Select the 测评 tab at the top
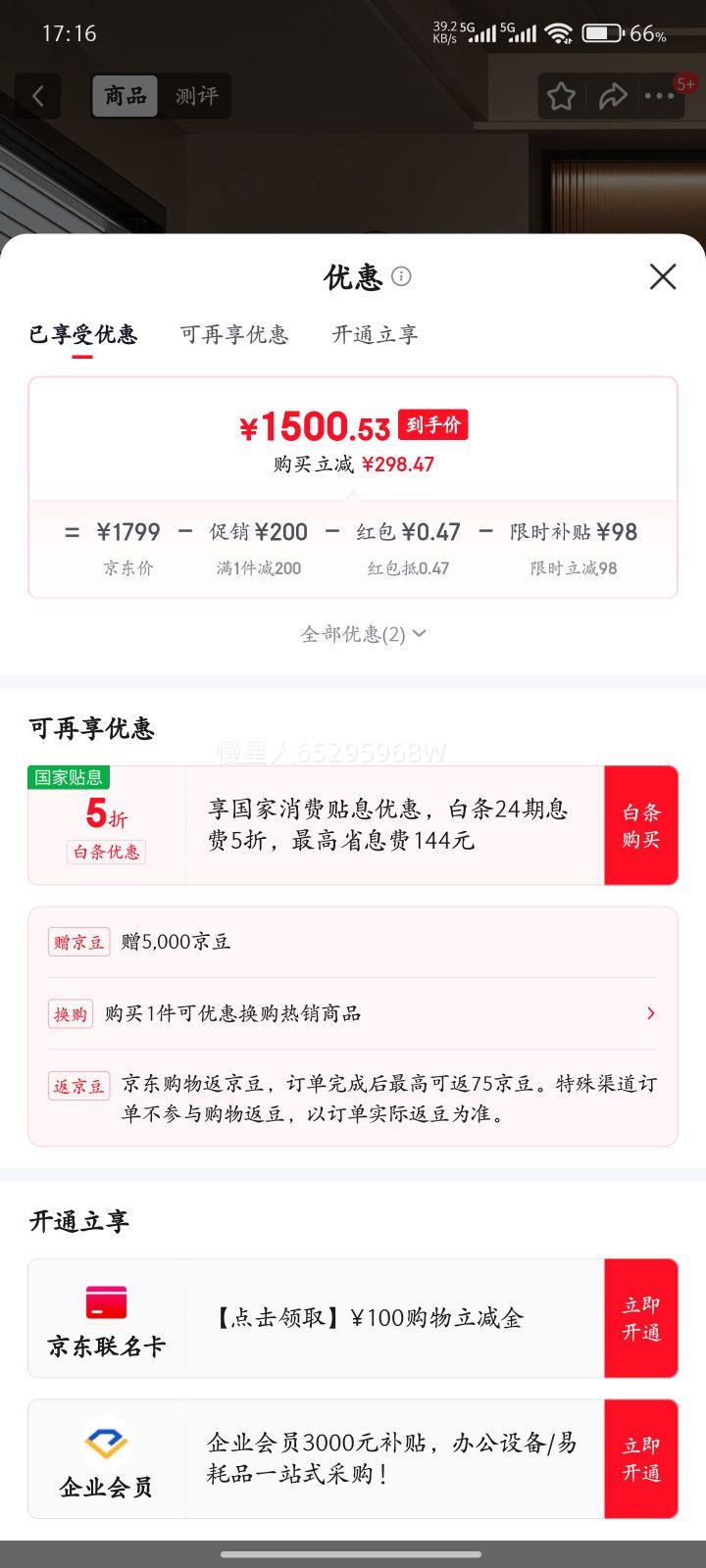Image resolution: width=706 pixels, height=1568 pixels. (x=196, y=96)
